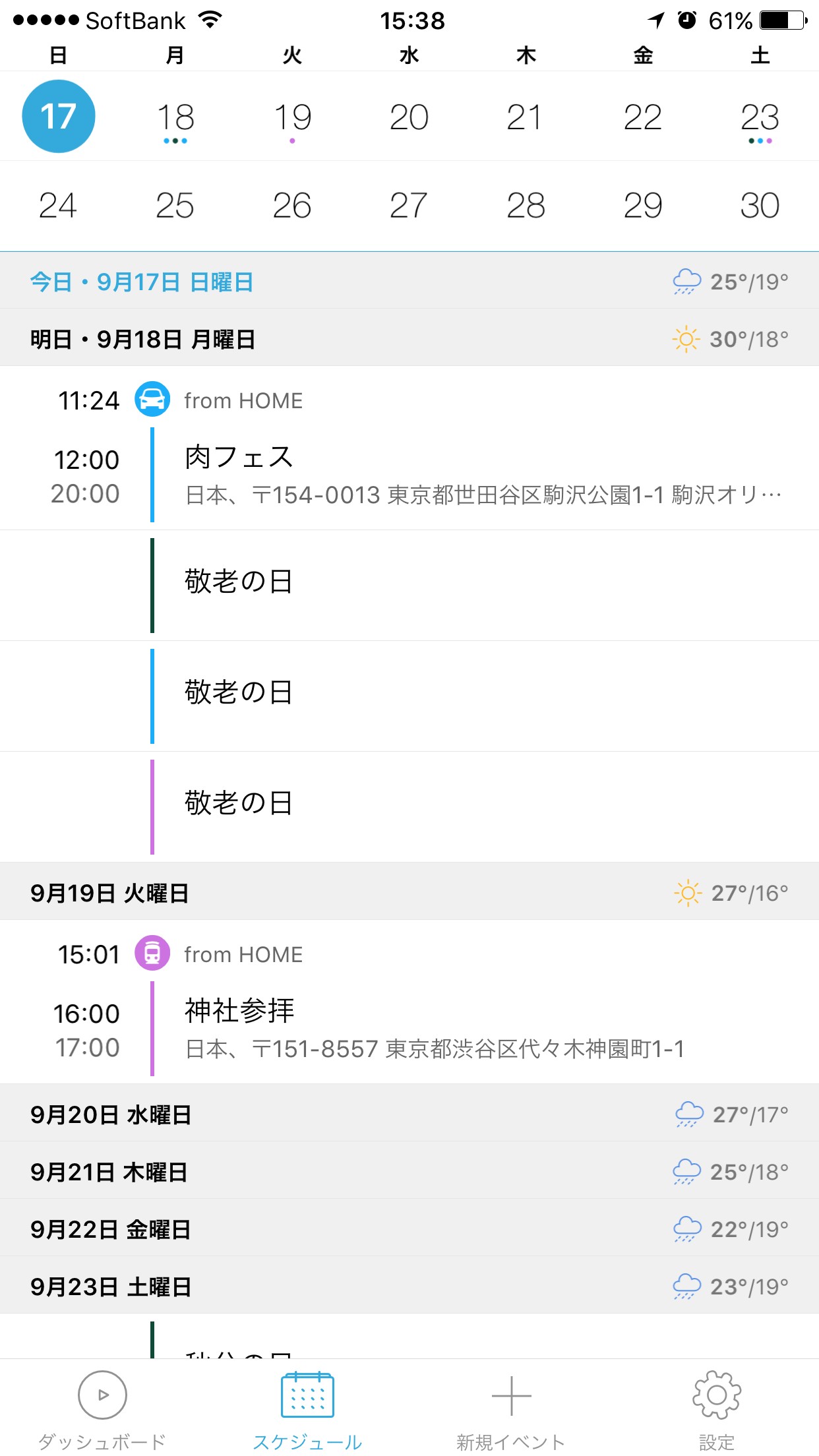Open the blue-marked 敬老の日 event
The width and height of the screenshot is (819, 1456).
pos(462,694)
